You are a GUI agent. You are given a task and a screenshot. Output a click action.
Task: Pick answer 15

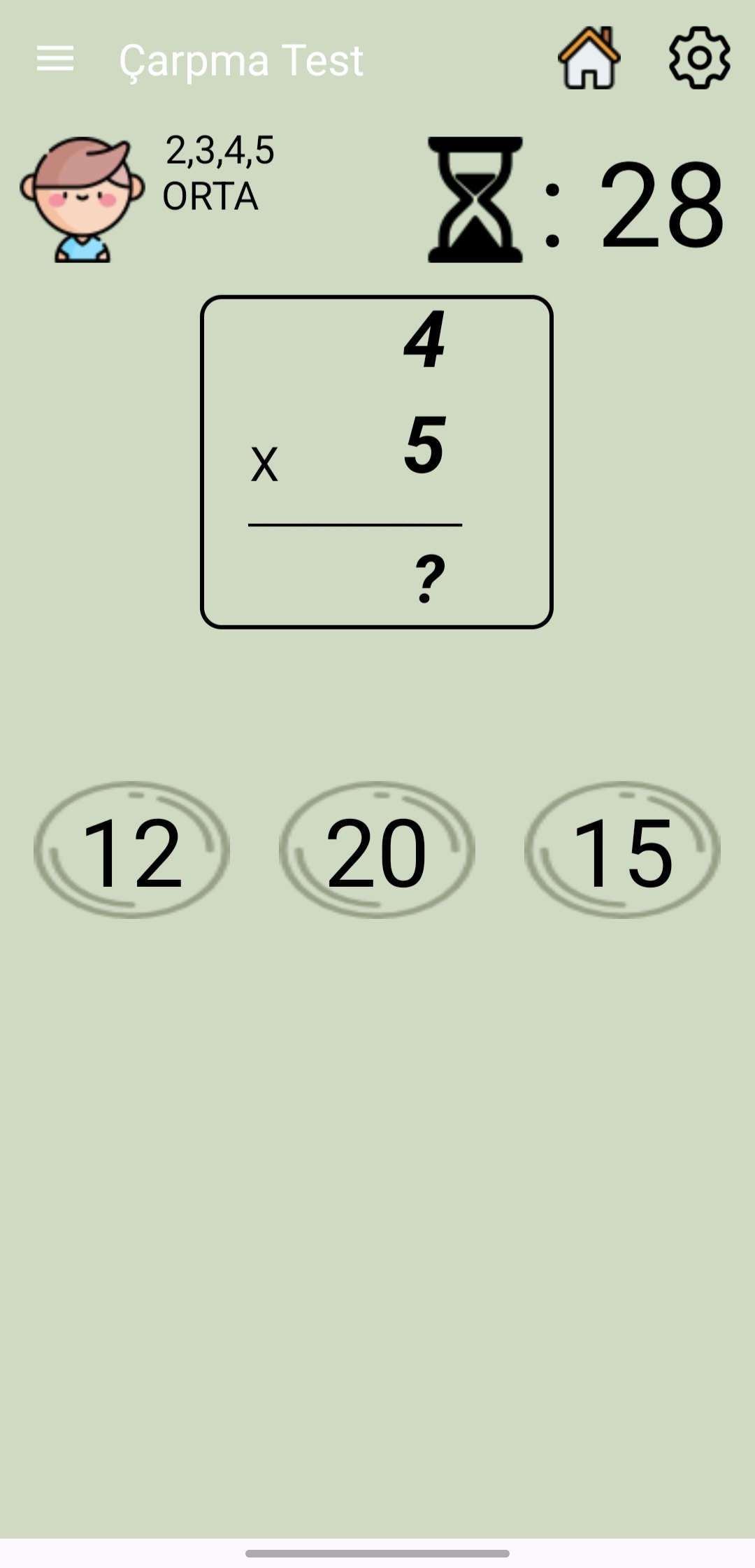(x=622, y=850)
